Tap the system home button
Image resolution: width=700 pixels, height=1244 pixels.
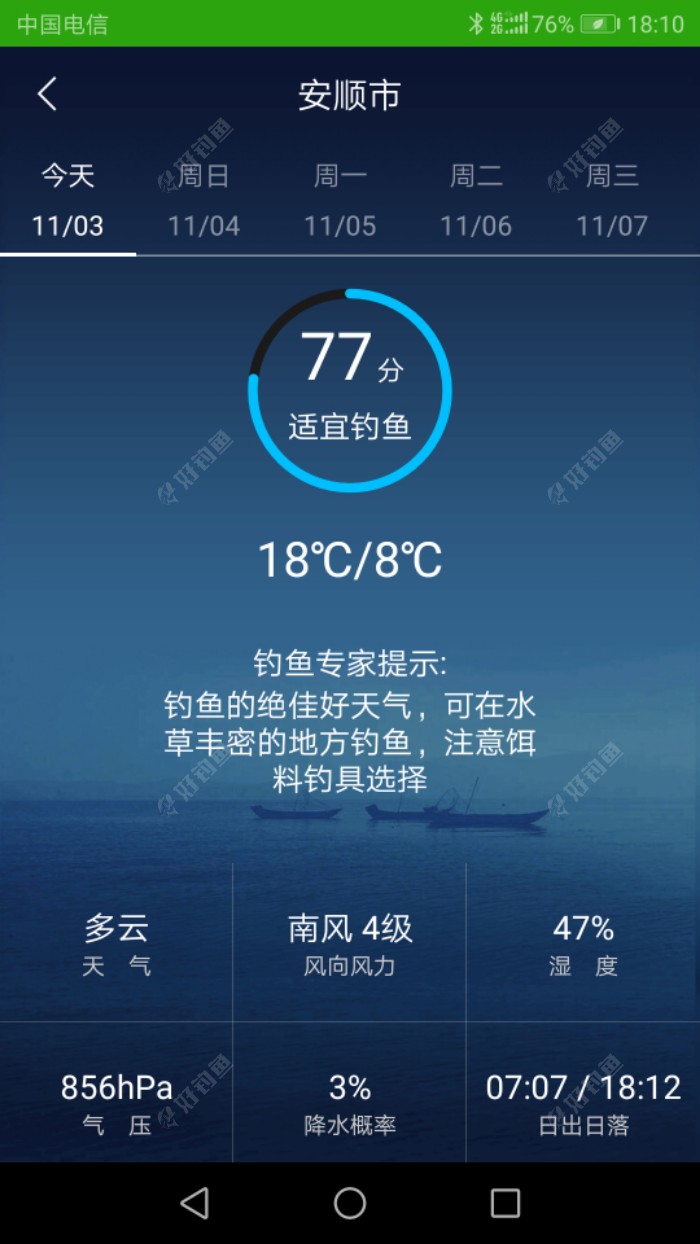350,1203
